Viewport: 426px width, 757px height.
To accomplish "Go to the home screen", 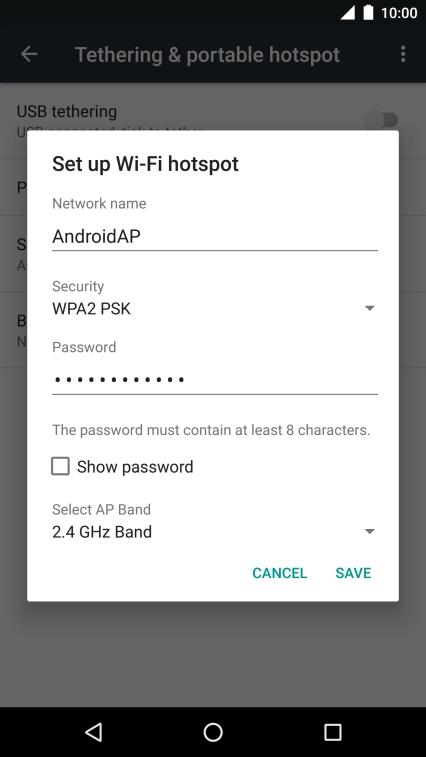I will (x=213, y=732).
